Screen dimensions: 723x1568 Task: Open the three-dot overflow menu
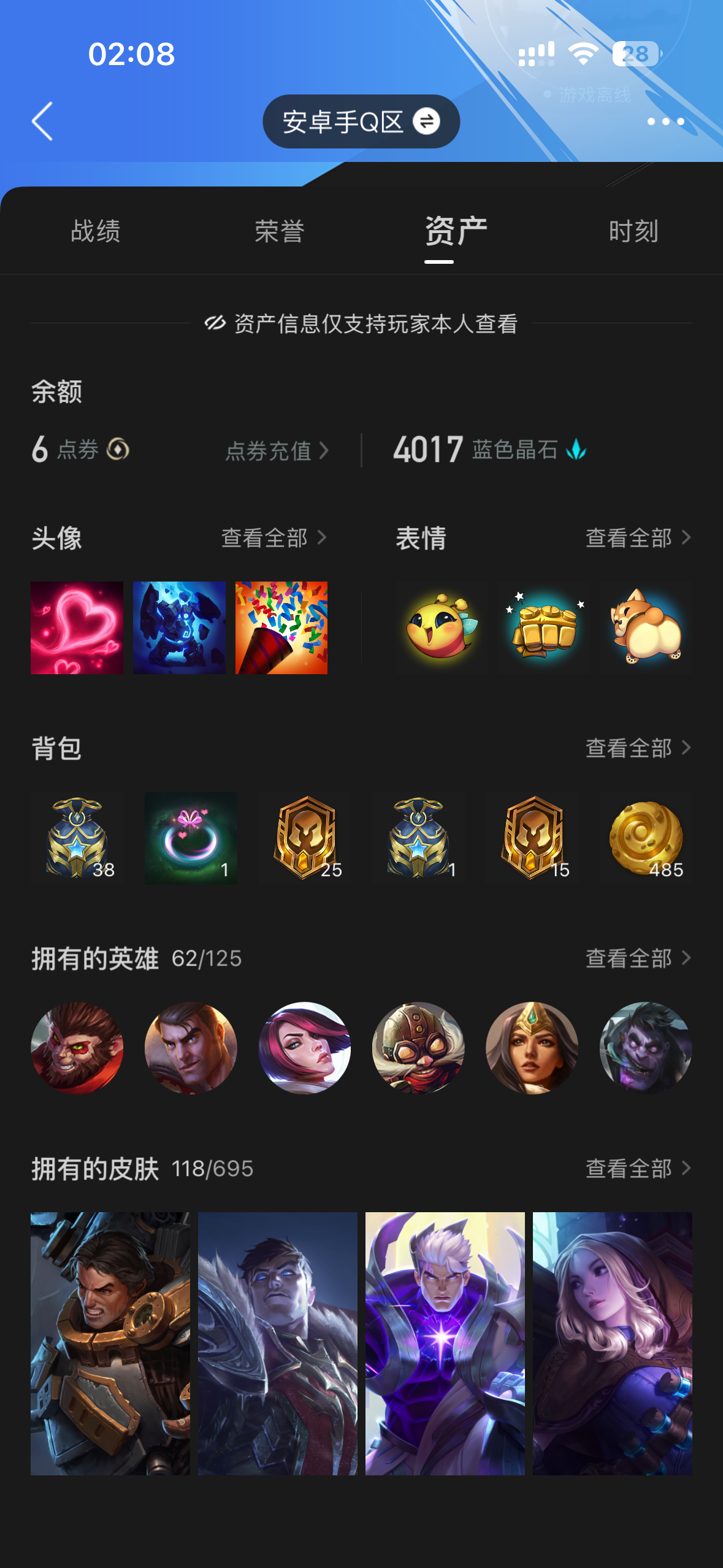(x=665, y=121)
